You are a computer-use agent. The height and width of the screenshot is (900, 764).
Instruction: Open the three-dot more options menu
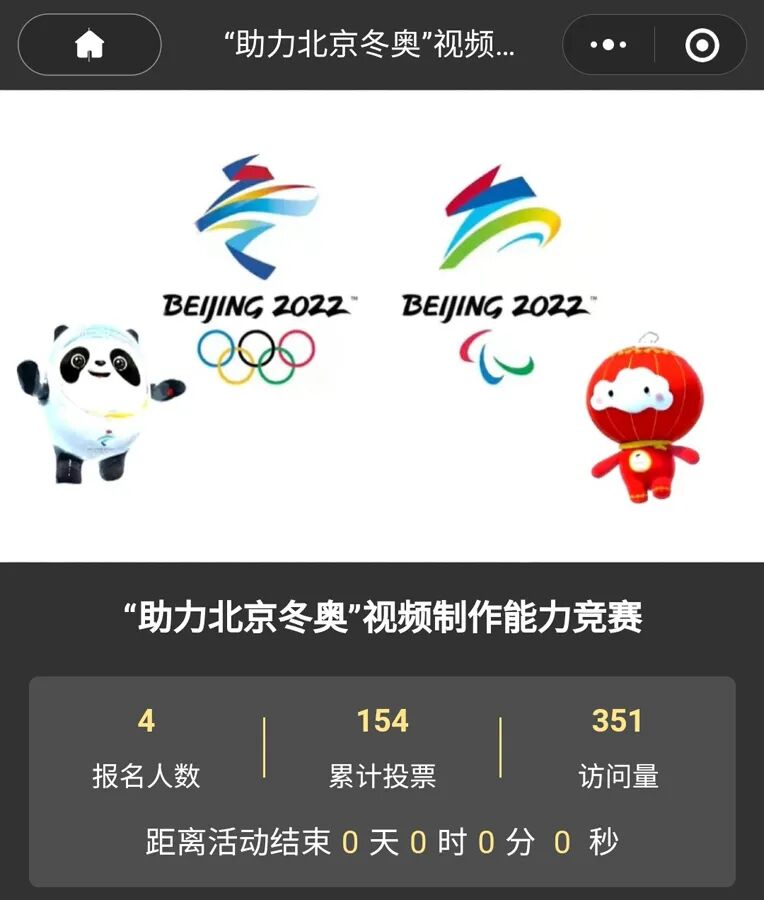click(608, 44)
